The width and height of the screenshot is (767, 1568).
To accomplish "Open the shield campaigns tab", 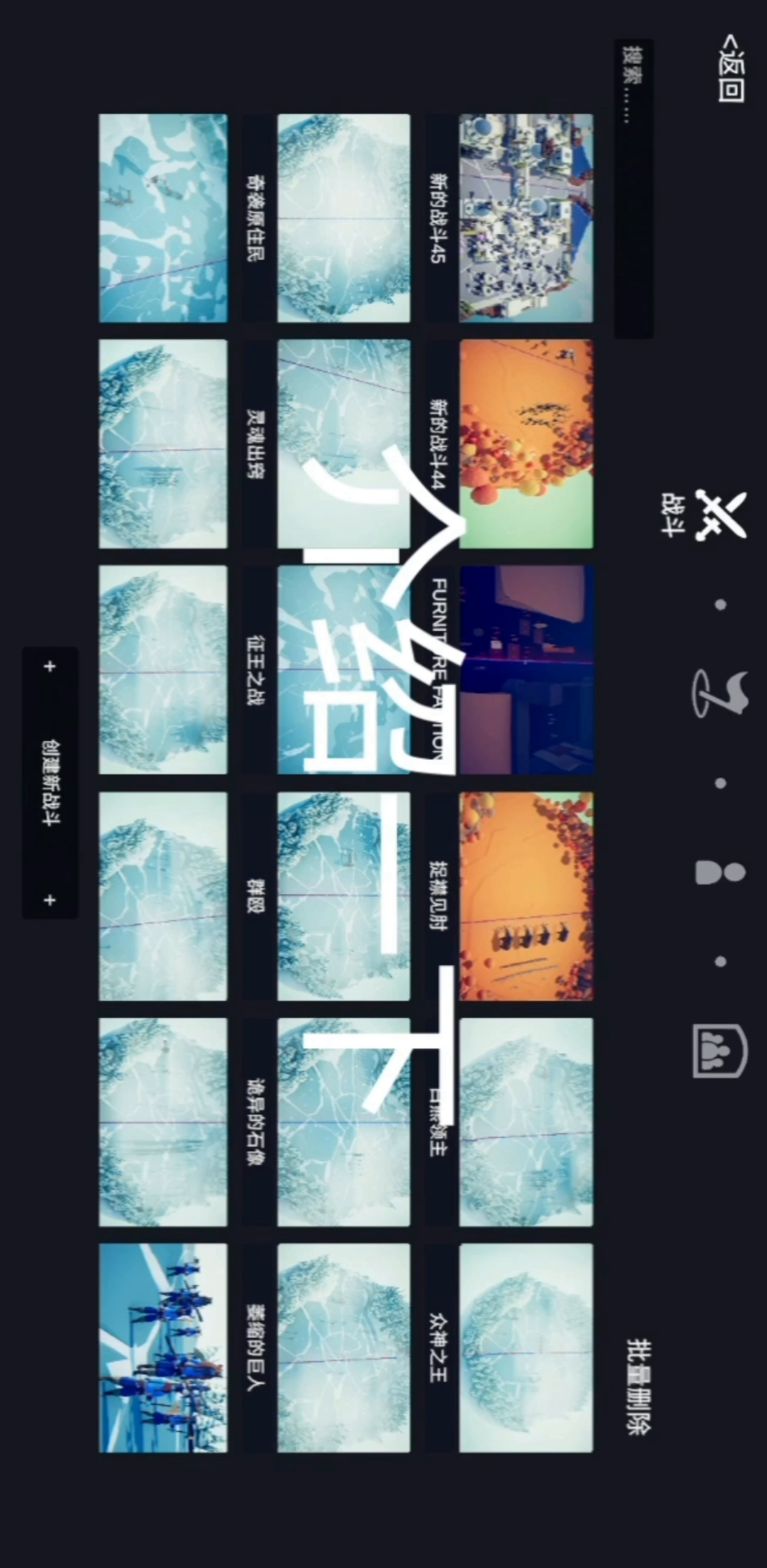I will pyautogui.click(x=720, y=1051).
